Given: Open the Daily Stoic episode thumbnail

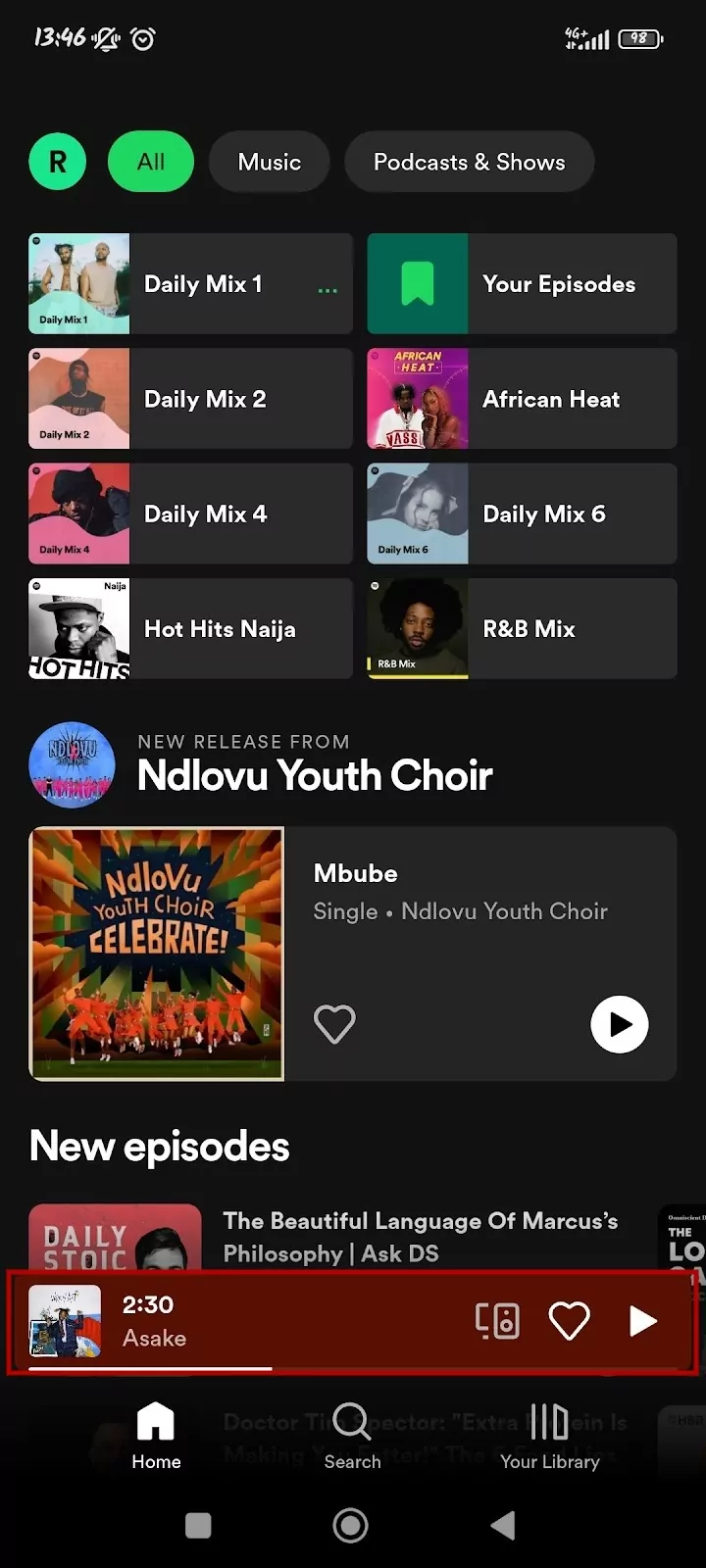Looking at the screenshot, I should (x=115, y=1237).
